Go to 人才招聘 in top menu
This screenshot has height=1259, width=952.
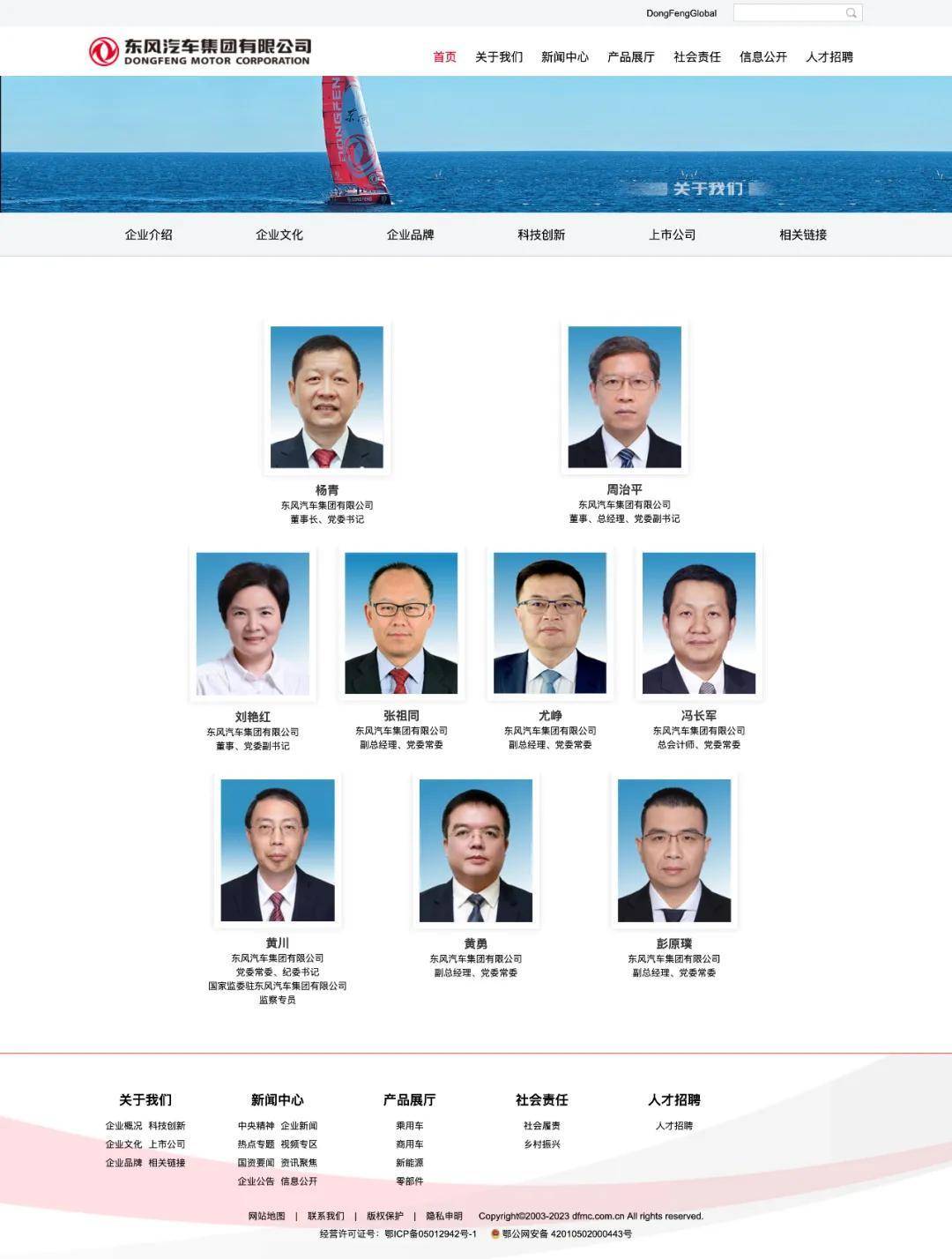pyautogui.click(x=829, y=57)
